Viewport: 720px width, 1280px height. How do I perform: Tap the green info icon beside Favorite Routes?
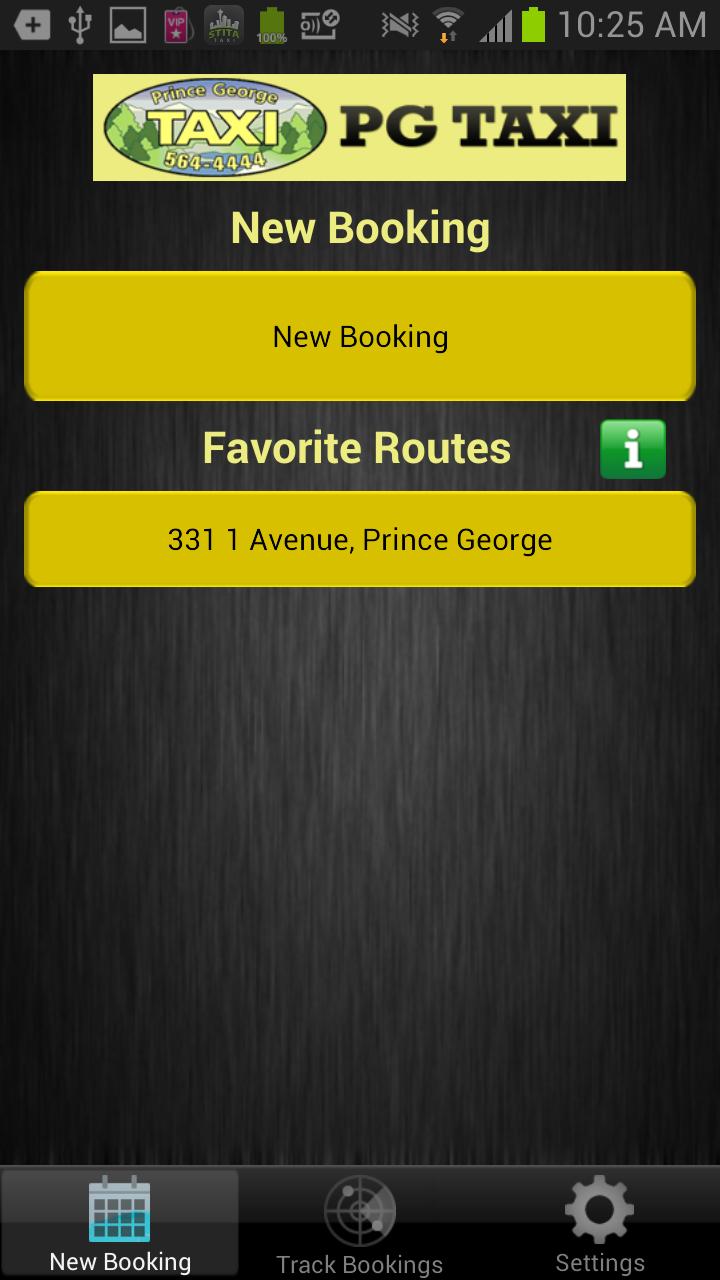click(633, 449)
